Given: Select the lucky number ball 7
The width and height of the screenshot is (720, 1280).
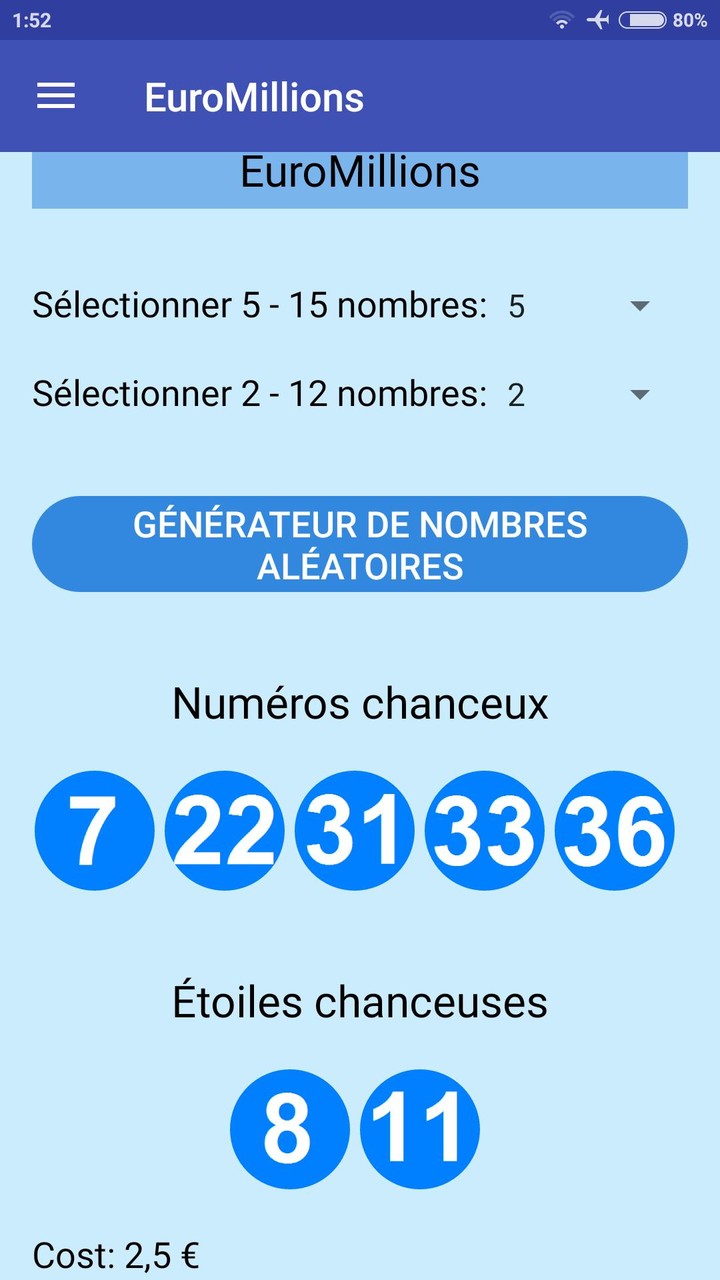Looking at the screenshot, I should [93, 831].
